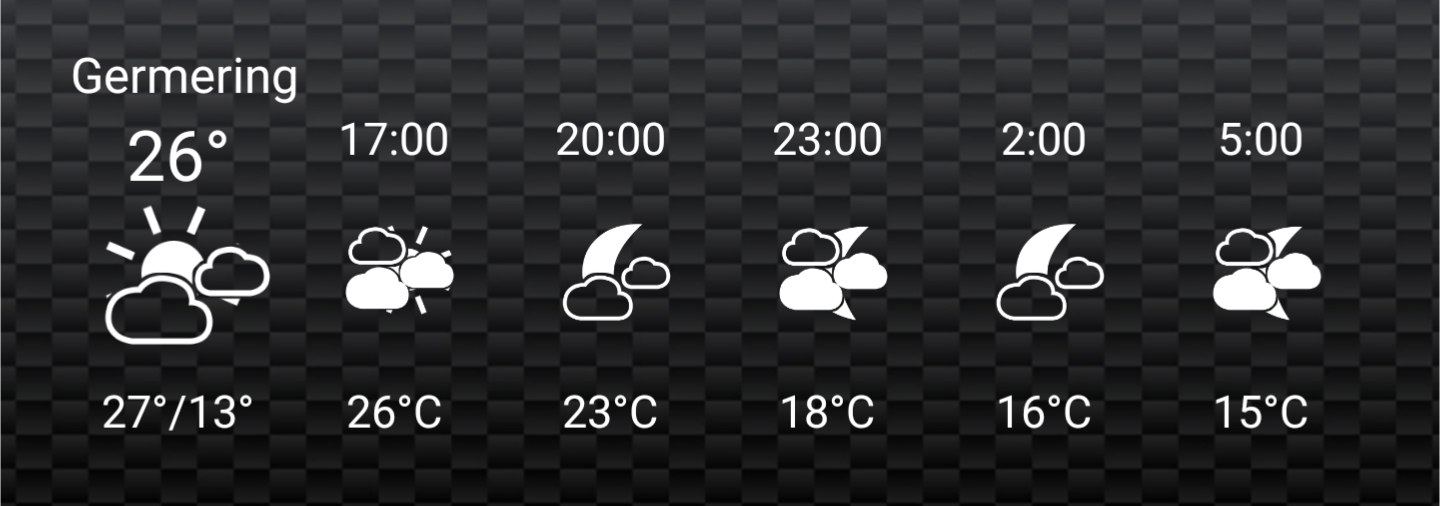This screenshot has height=506, width=1440.
Task: Open the Germering weather widget
Action: click(184, 78)
